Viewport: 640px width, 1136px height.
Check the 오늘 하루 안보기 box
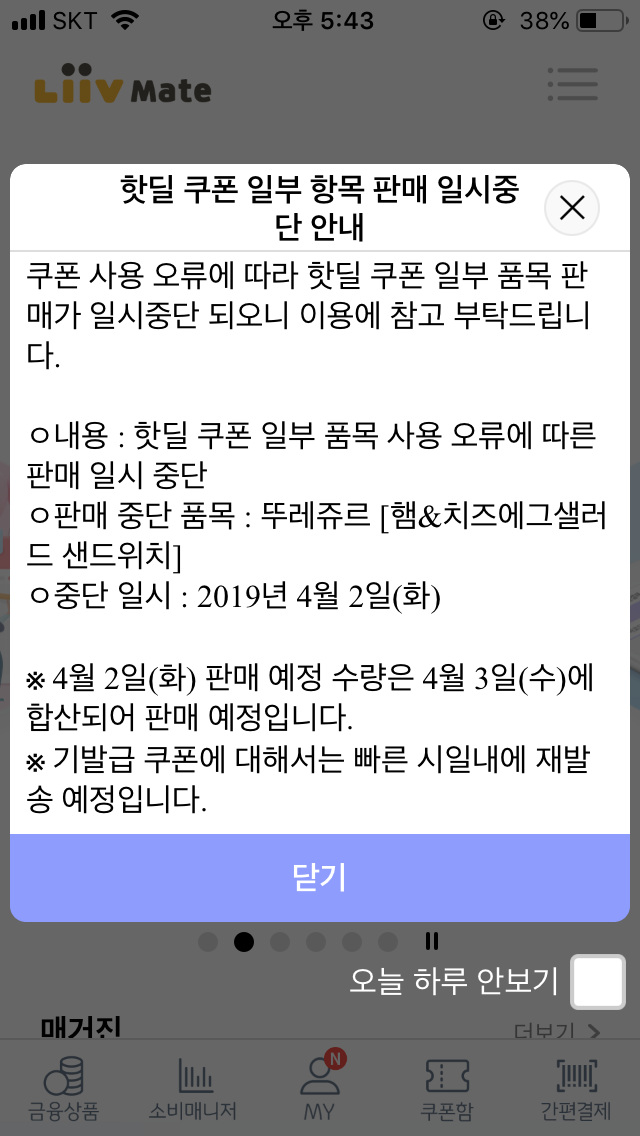[x=598, y=982]
